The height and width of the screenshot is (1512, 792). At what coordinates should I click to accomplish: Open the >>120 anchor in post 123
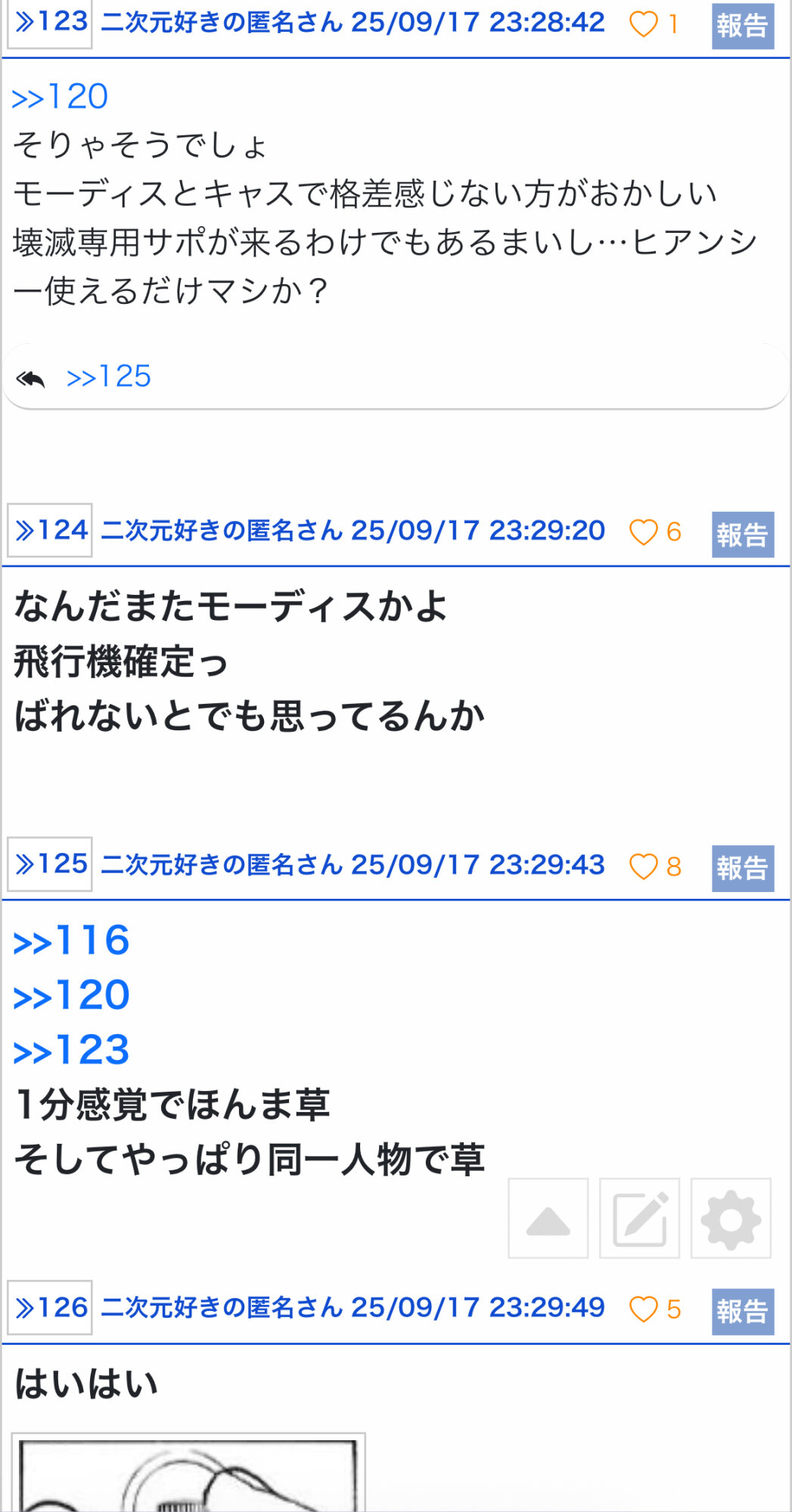pyautogui.click(x=60, y=97)
